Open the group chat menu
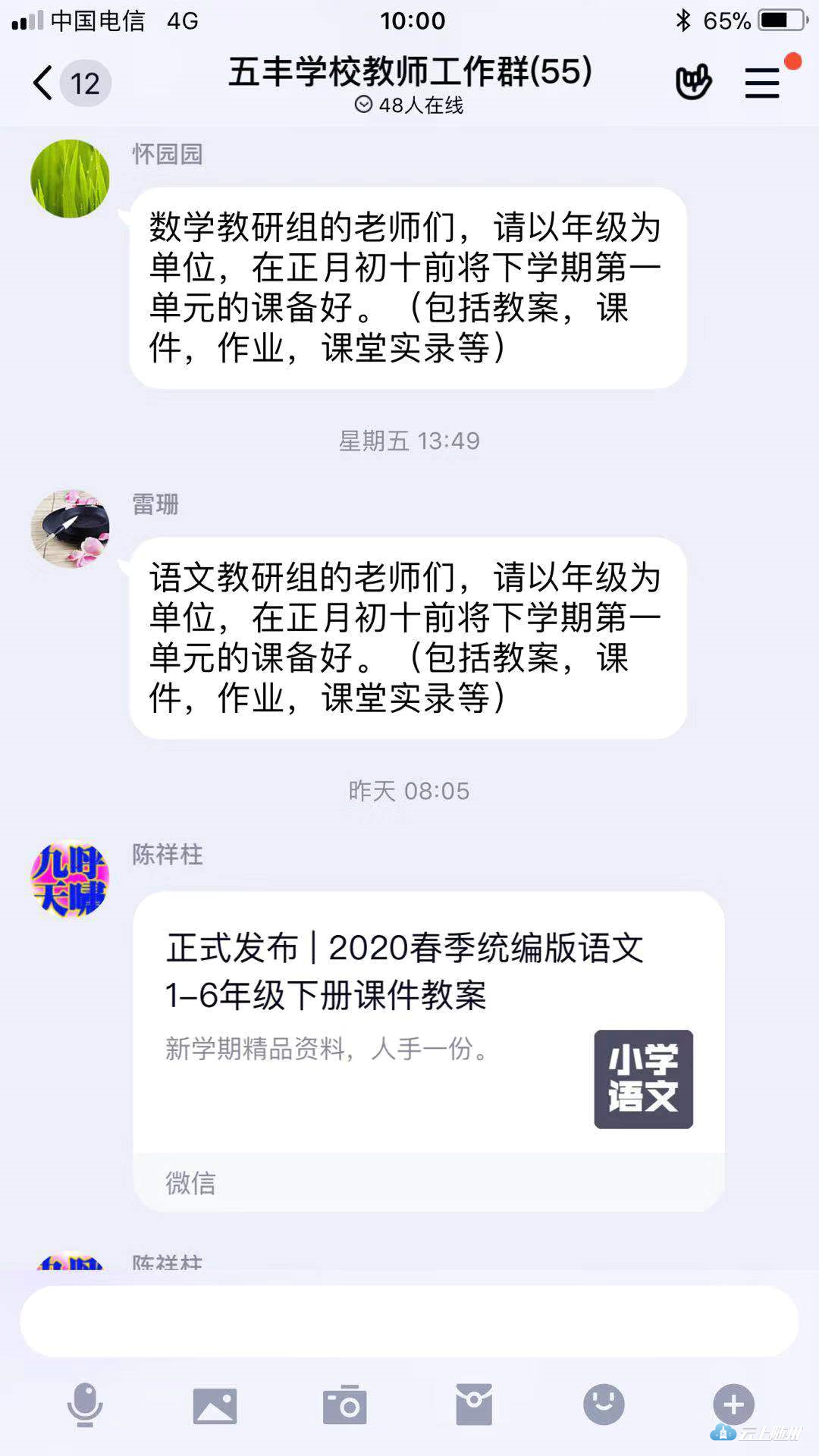This screenshot has height=1456, width=819. coord(762,83)
